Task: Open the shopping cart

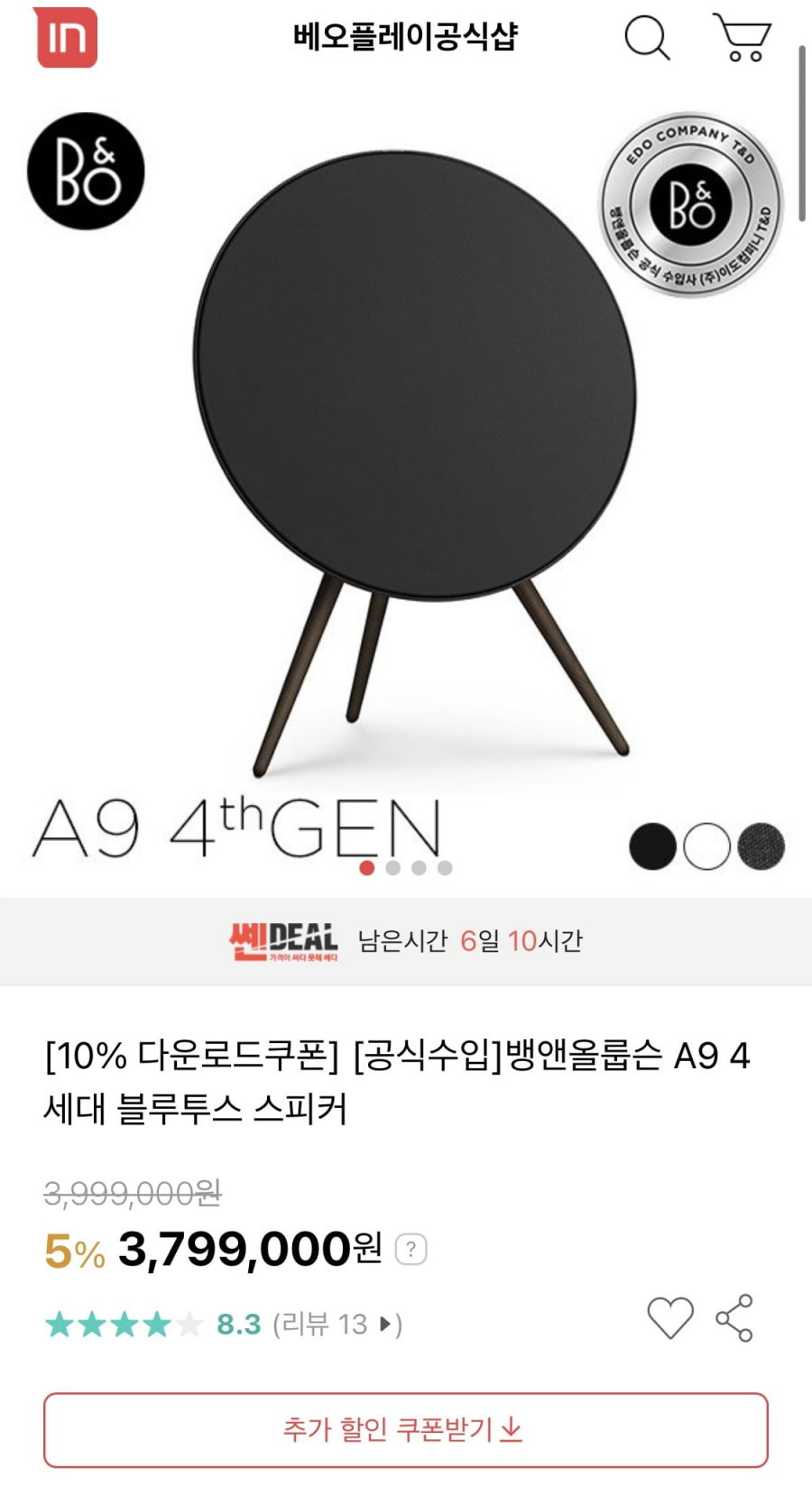Action: 742,37
